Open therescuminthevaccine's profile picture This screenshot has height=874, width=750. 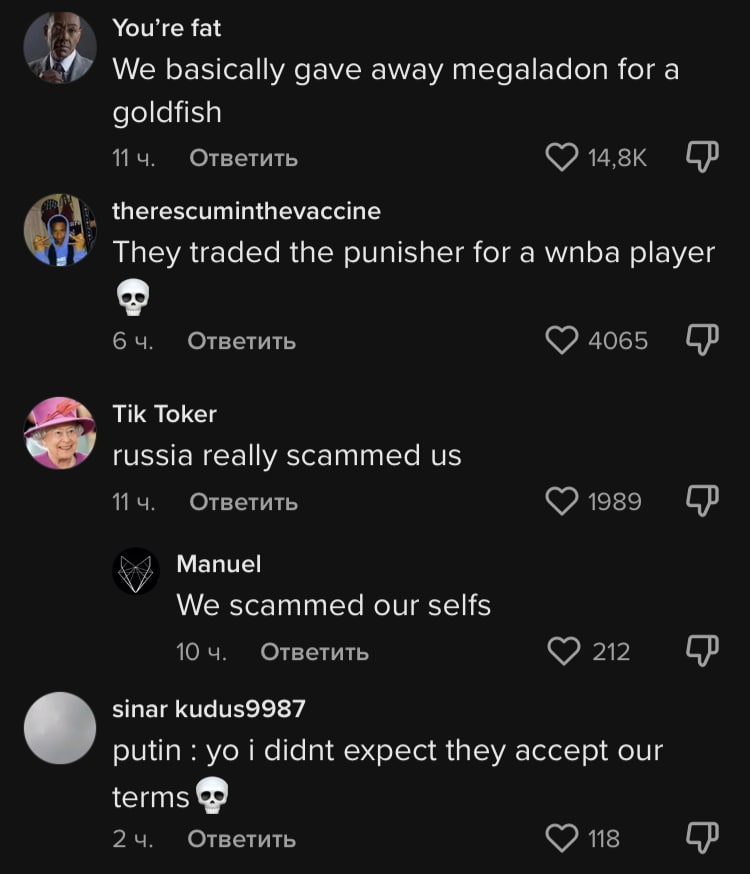click(x=60, y=230)
